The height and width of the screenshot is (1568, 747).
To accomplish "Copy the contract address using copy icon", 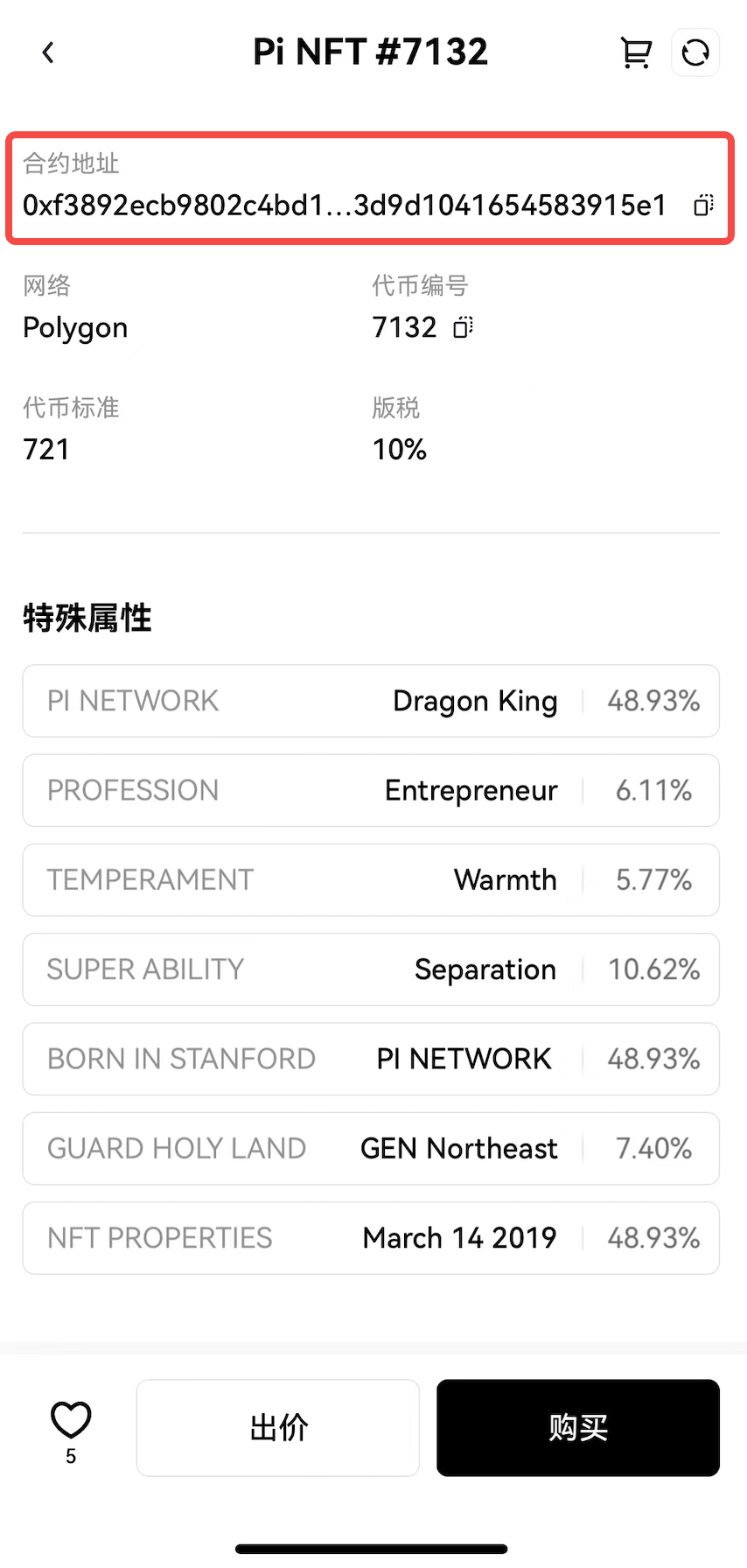I will pos(702,206).
